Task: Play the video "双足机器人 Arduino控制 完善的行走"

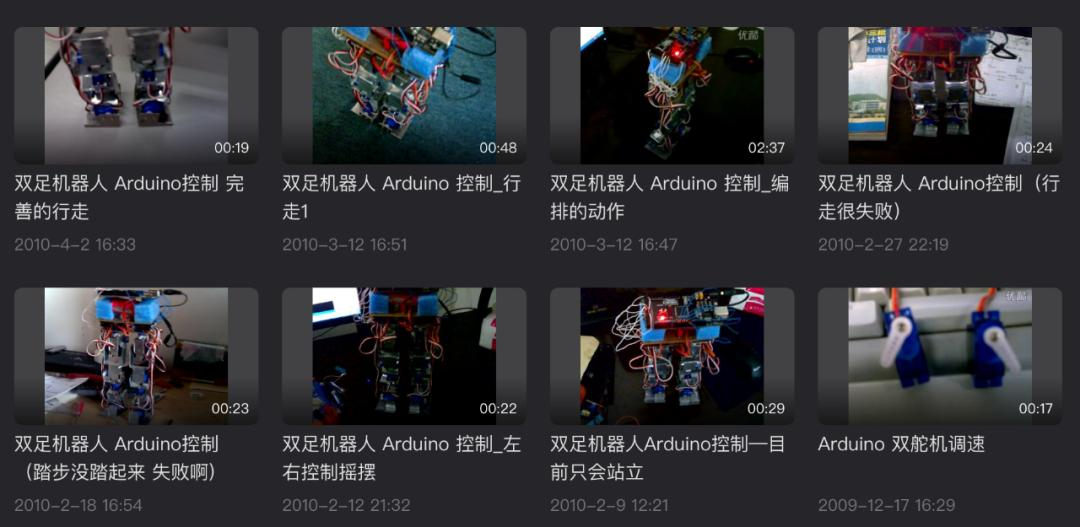Action: tap(136, 96)
